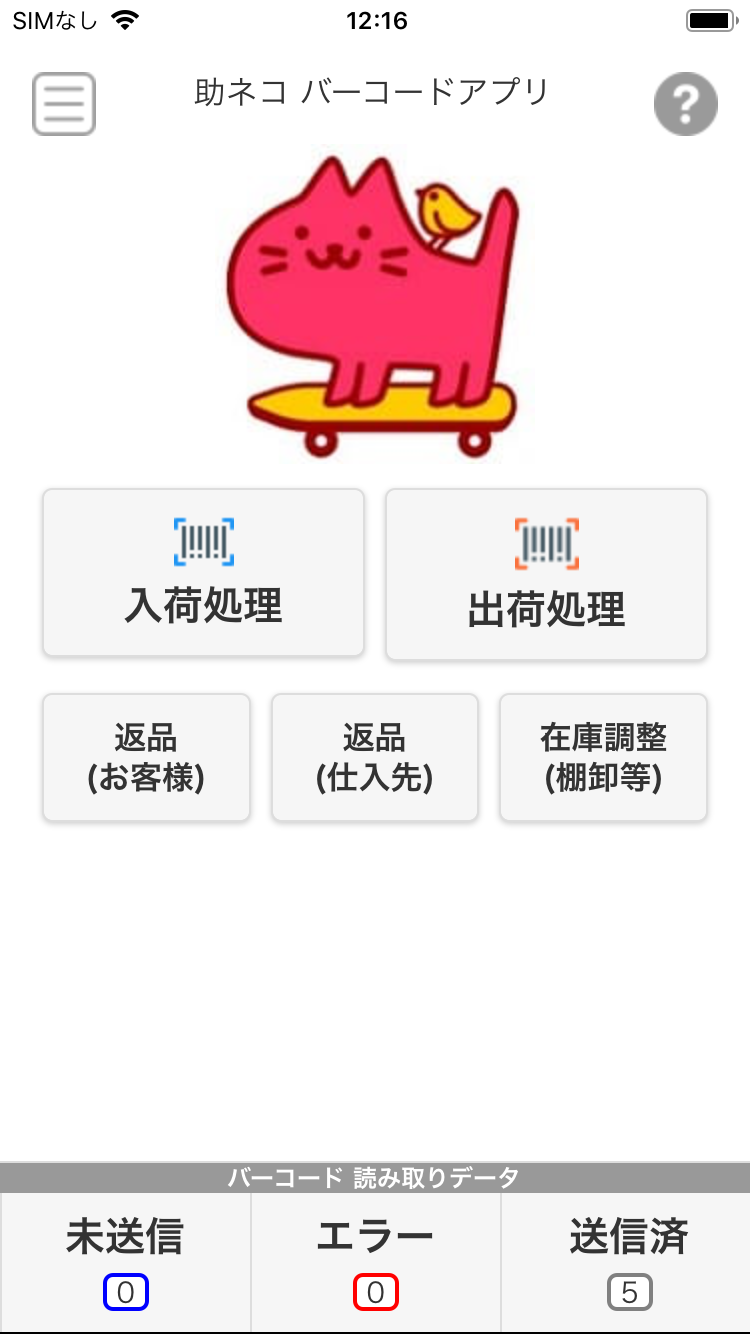Start 入荷処理 barcode scanning
750x1334 pixels.
tap(203, 573)
